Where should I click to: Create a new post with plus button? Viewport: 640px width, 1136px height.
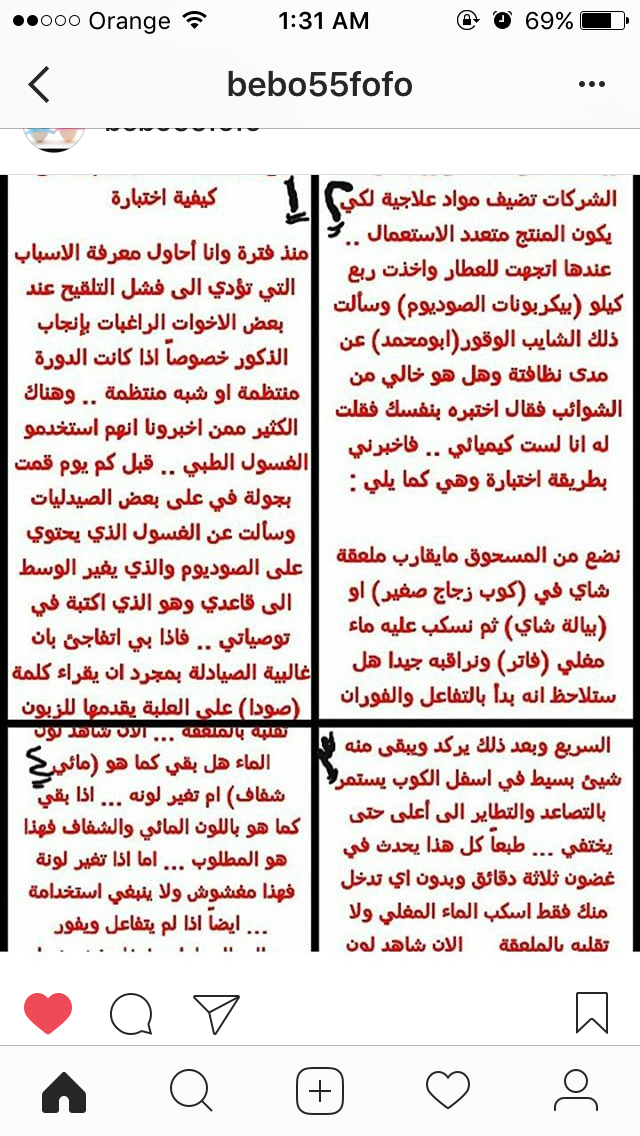320,1091
